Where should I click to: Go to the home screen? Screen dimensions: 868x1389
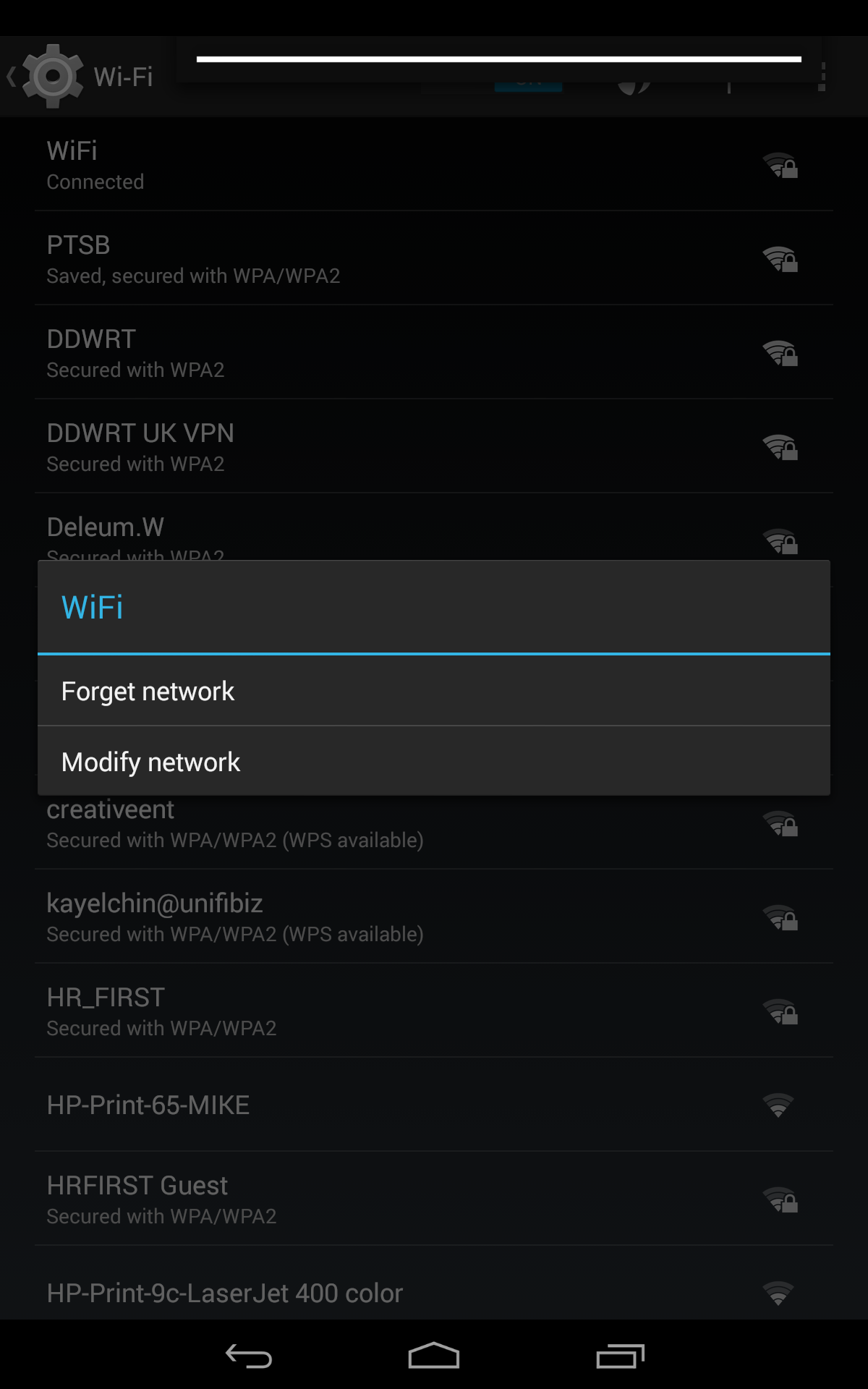[434, 1356]
